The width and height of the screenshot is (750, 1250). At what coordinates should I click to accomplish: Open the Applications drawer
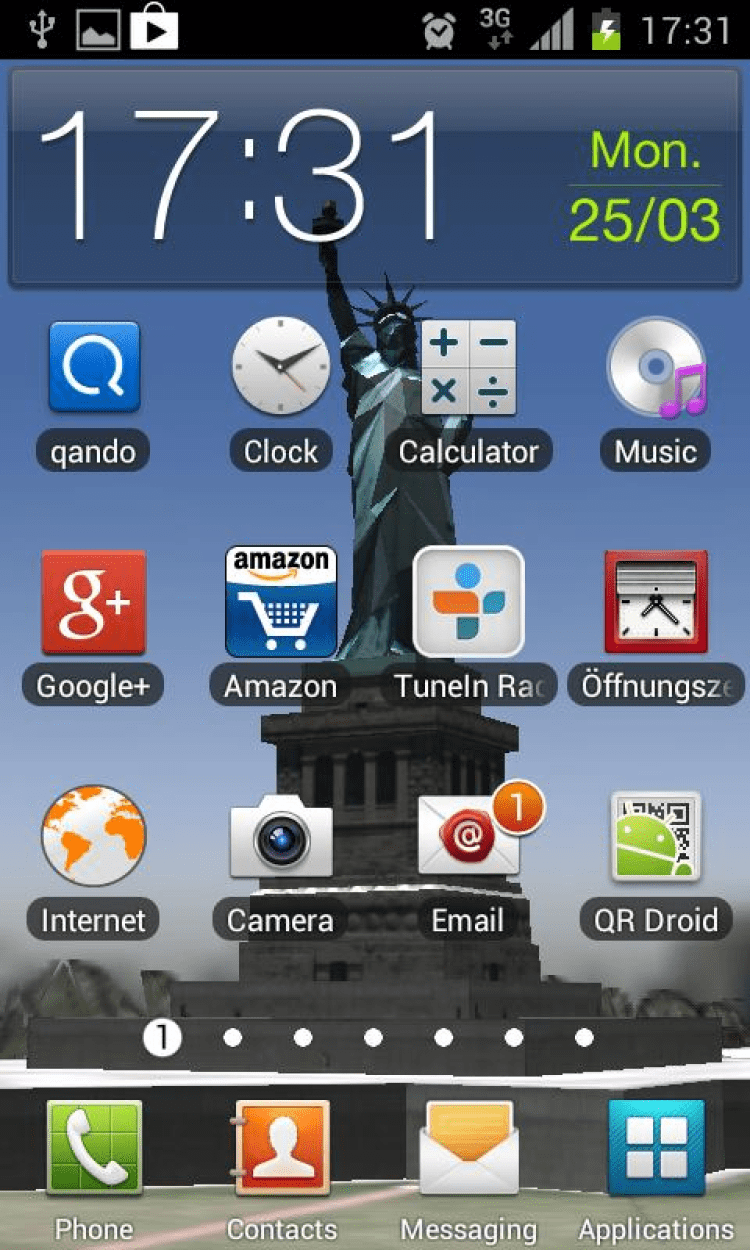(x=656, y=1148)
